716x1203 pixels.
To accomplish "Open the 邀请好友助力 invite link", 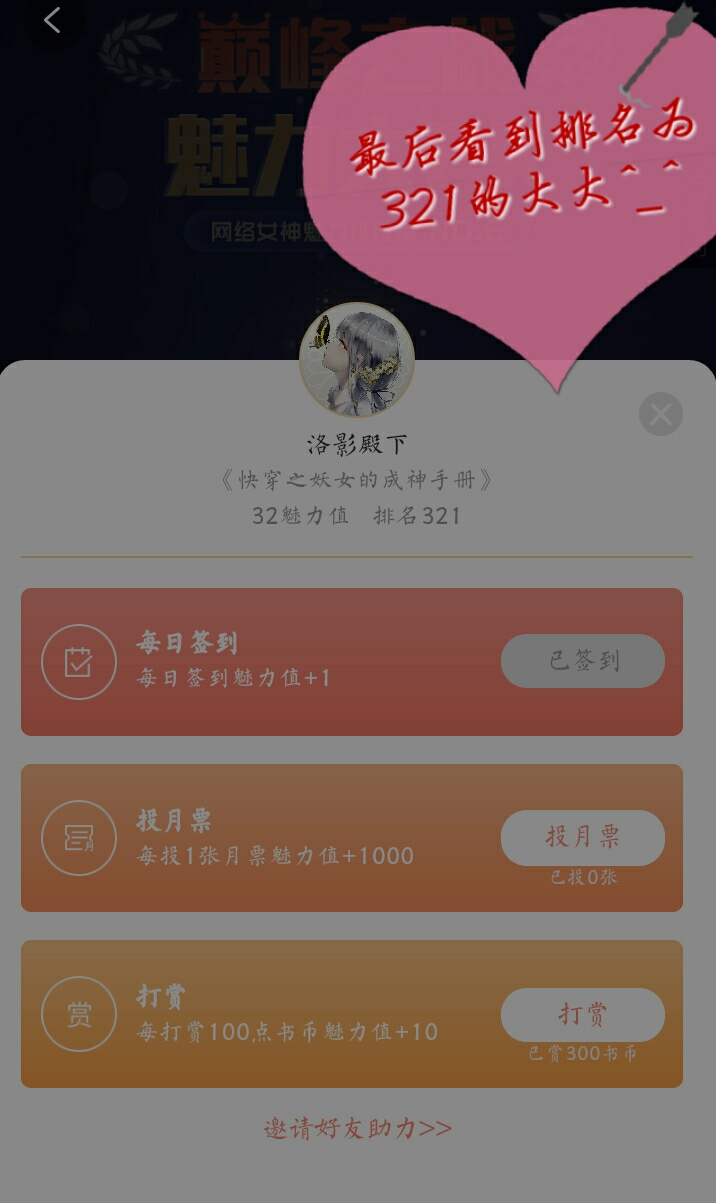I will click(357, 1128).
